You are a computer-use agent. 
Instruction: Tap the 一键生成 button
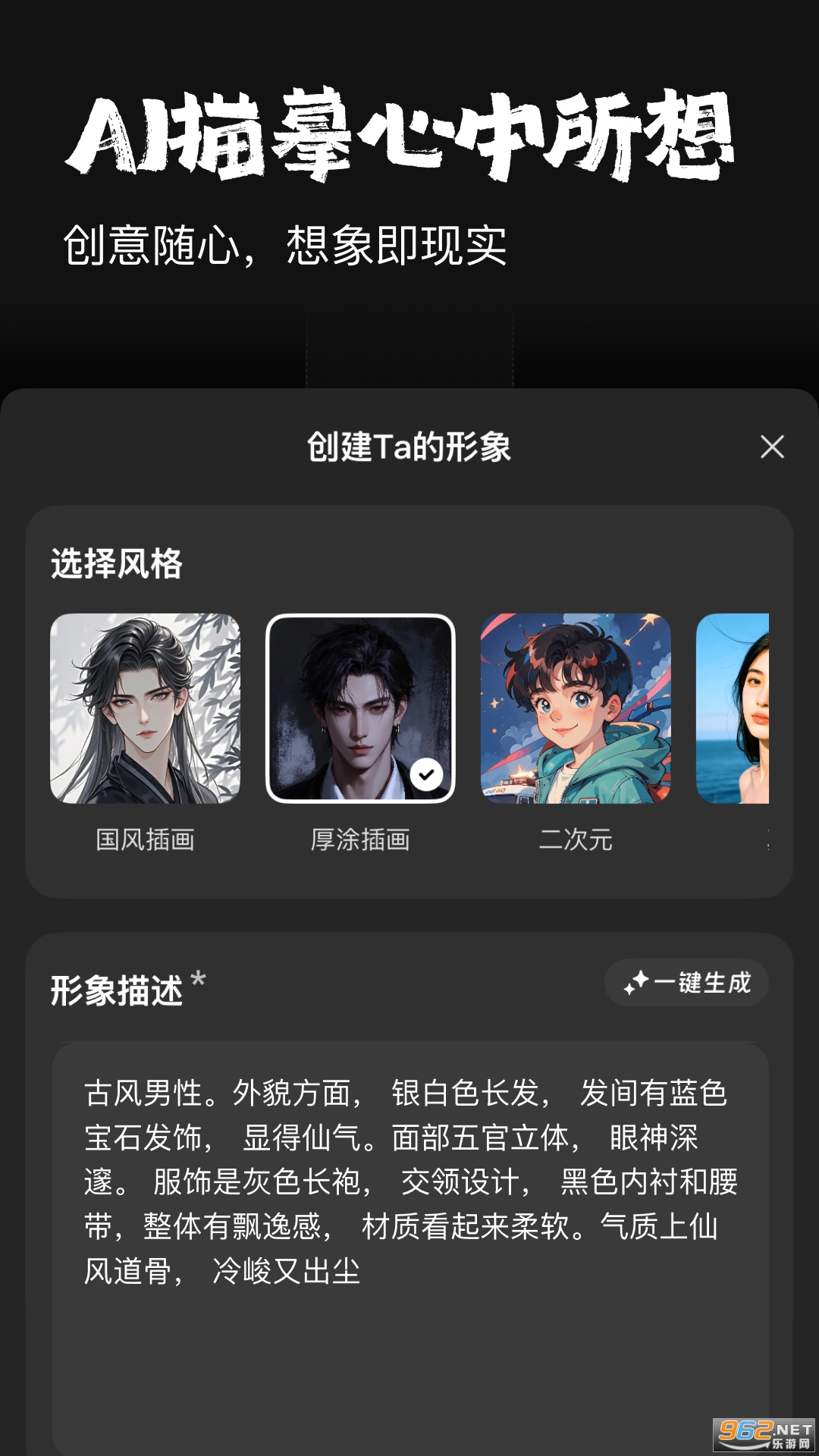point(686,983)
